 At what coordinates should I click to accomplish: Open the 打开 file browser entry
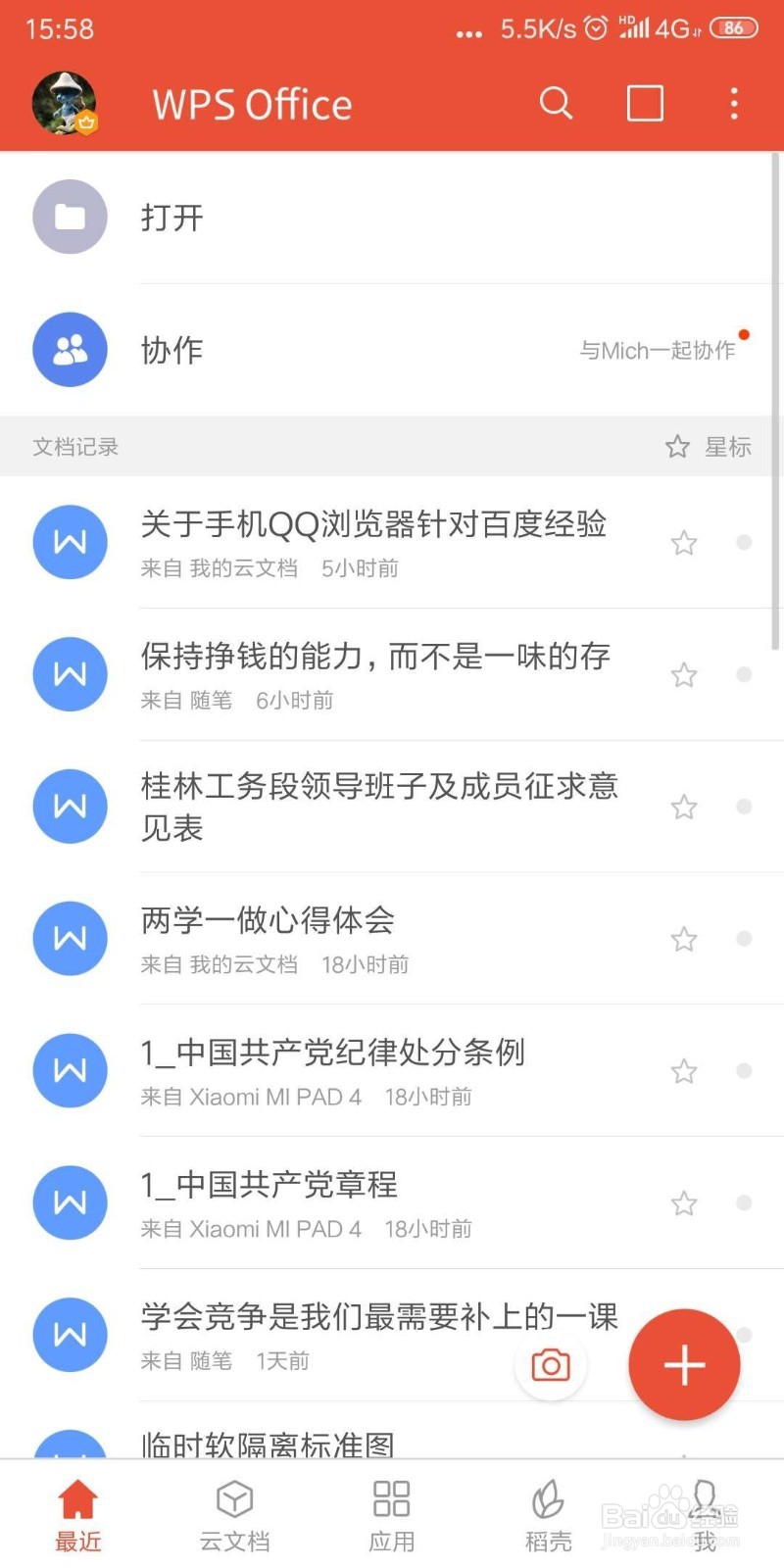(x=171, y=218)
